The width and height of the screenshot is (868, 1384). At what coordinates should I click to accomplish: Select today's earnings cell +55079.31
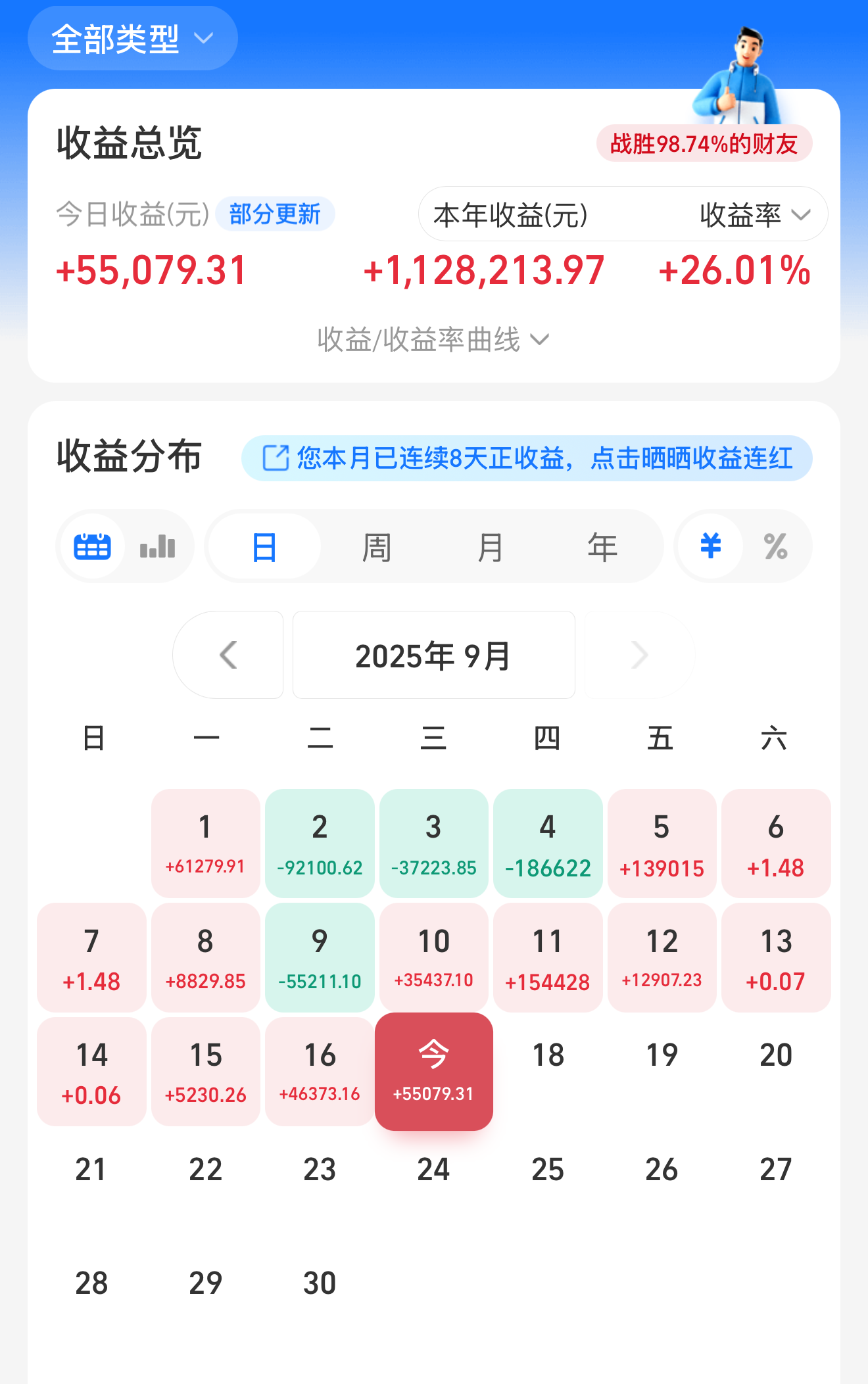(x=433, y=1072)
